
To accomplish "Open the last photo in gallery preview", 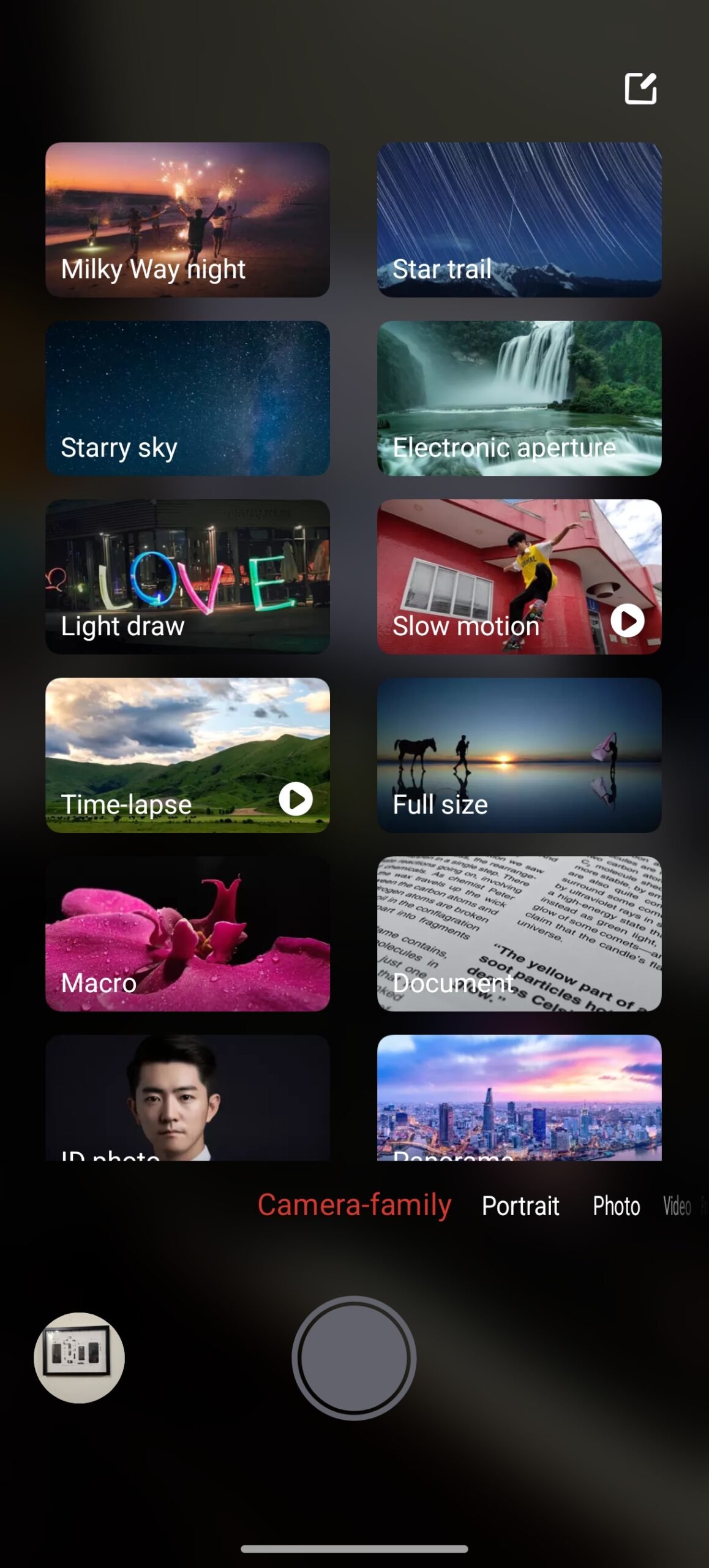I will coord(79,1357).
